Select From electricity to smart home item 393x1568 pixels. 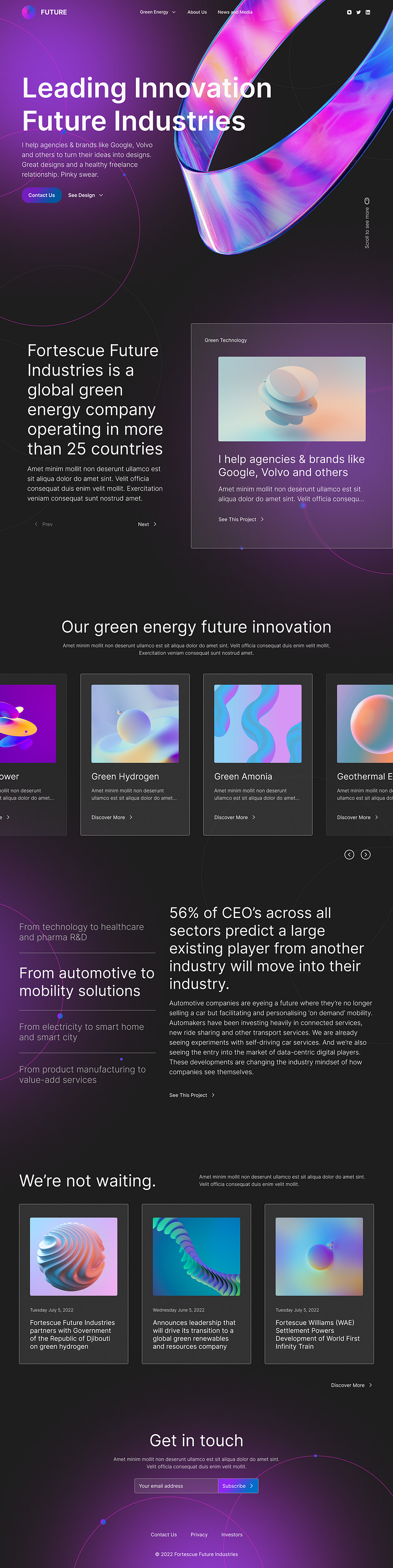(x=82, y=1032)
